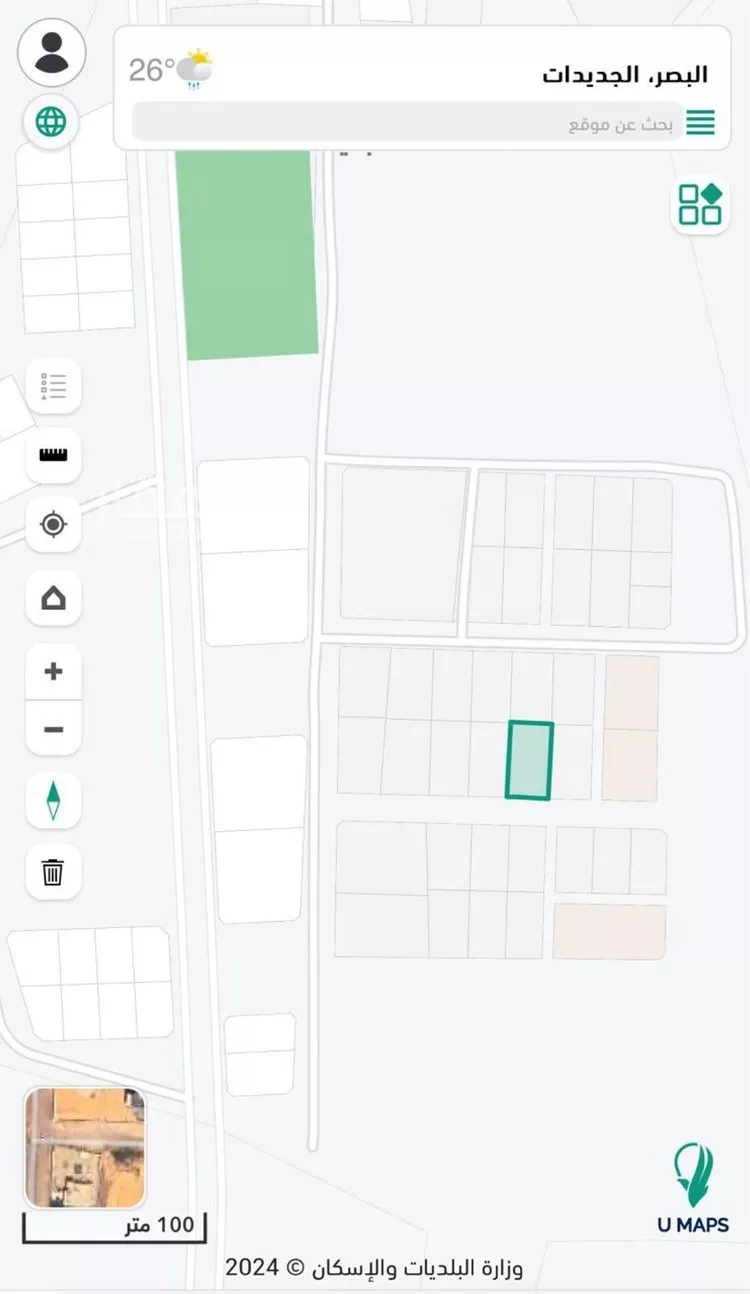Clear selection with the trash icon
The image size is (750, 1294).
coord(53,872)
